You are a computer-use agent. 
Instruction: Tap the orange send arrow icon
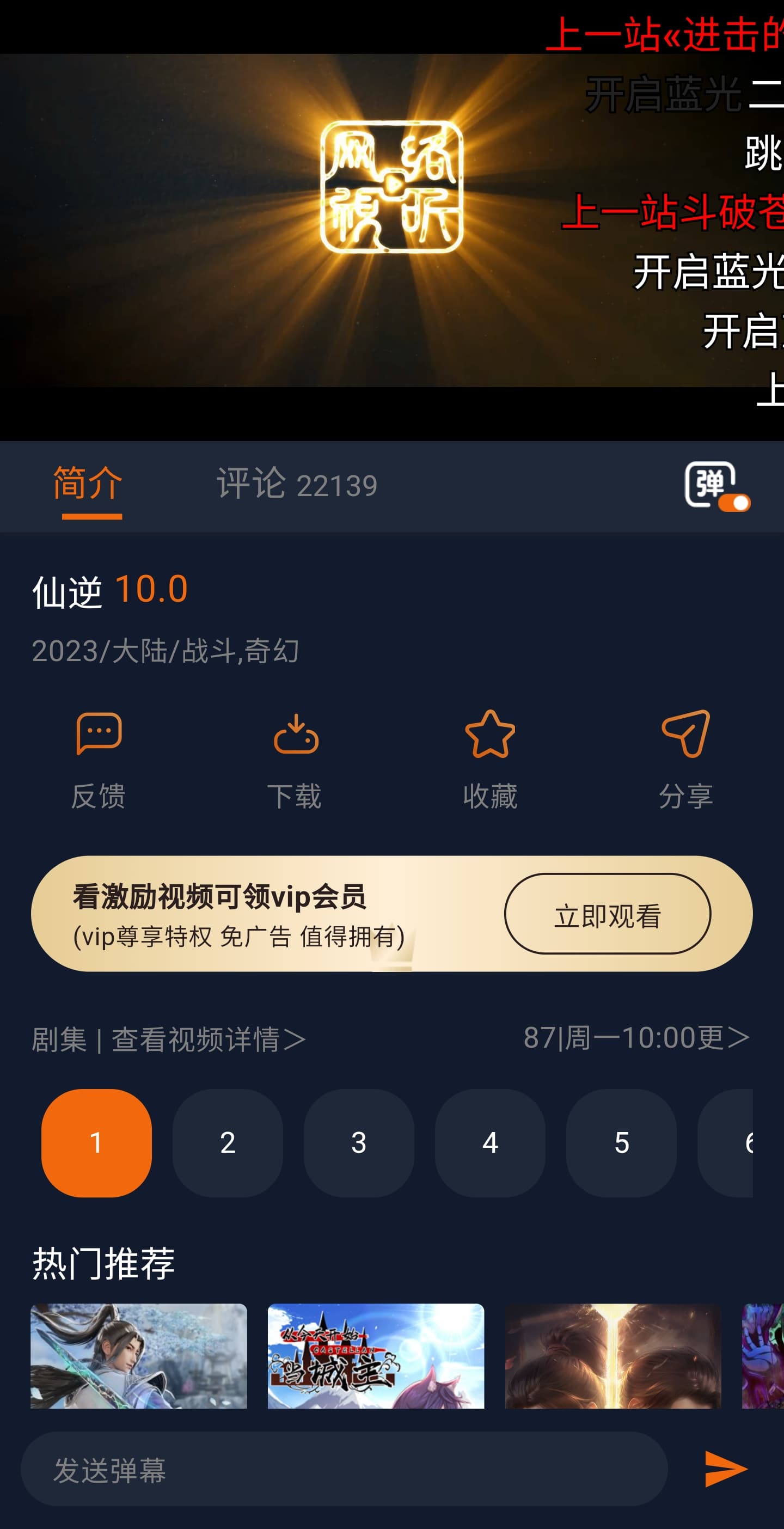coord(725,1470)
